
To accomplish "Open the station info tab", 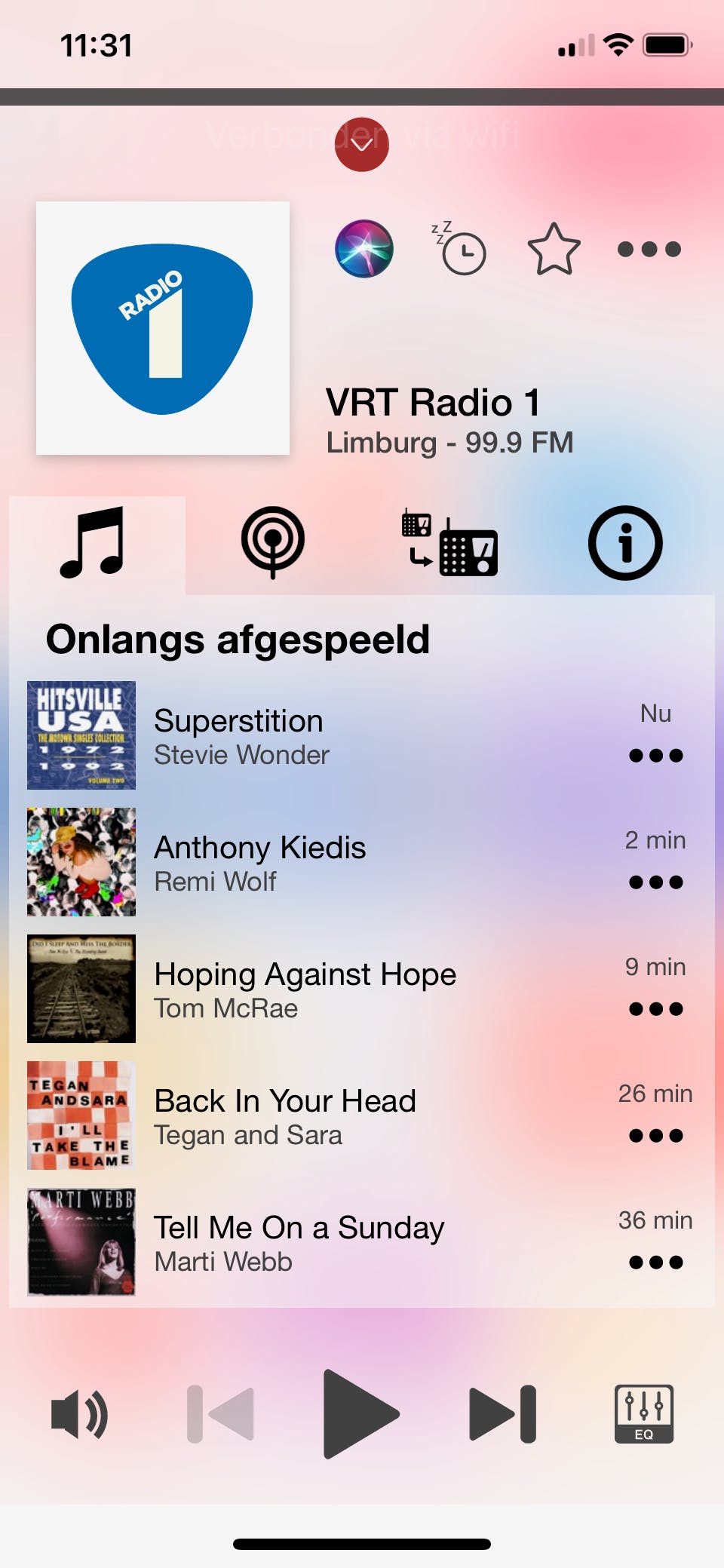I will [625, 542].
